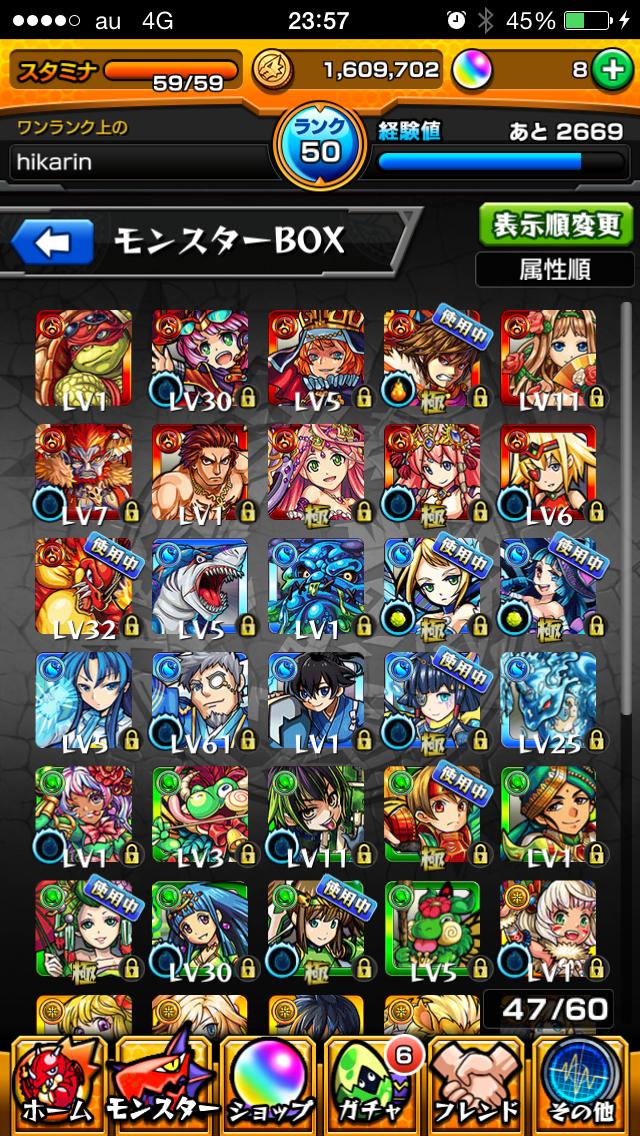
Task: Select the red rooster monster LV32
Action: click(84, 588)
